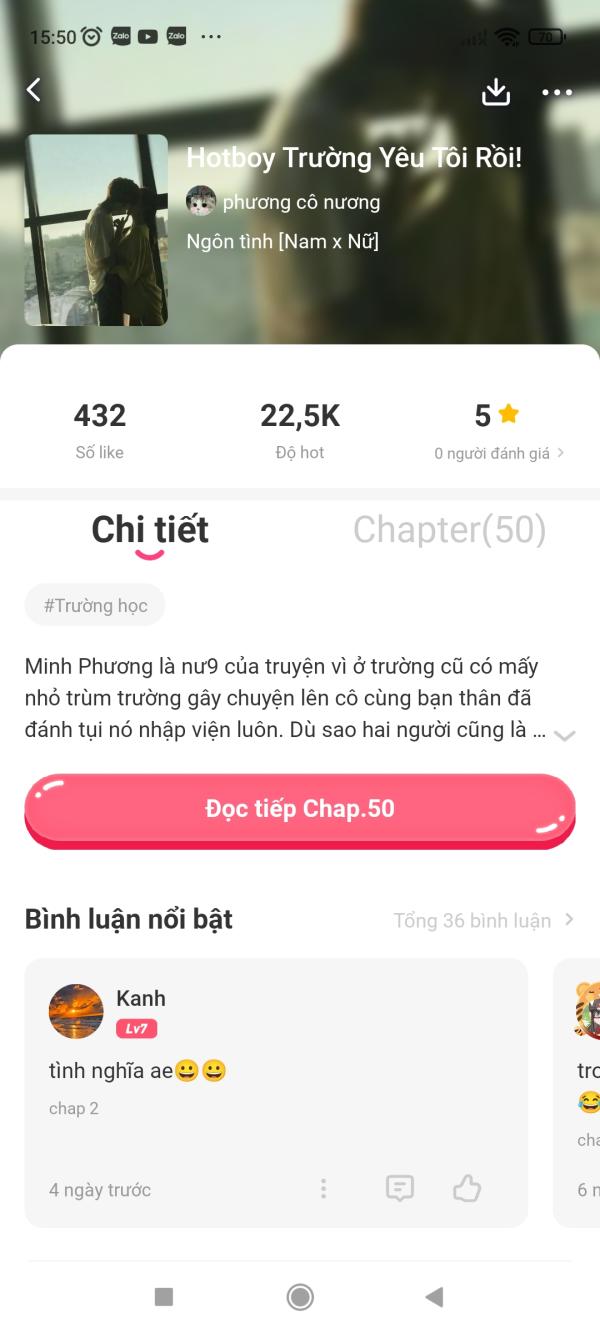Tap the system back button

pyautogui.click(x=434, y=1297)
